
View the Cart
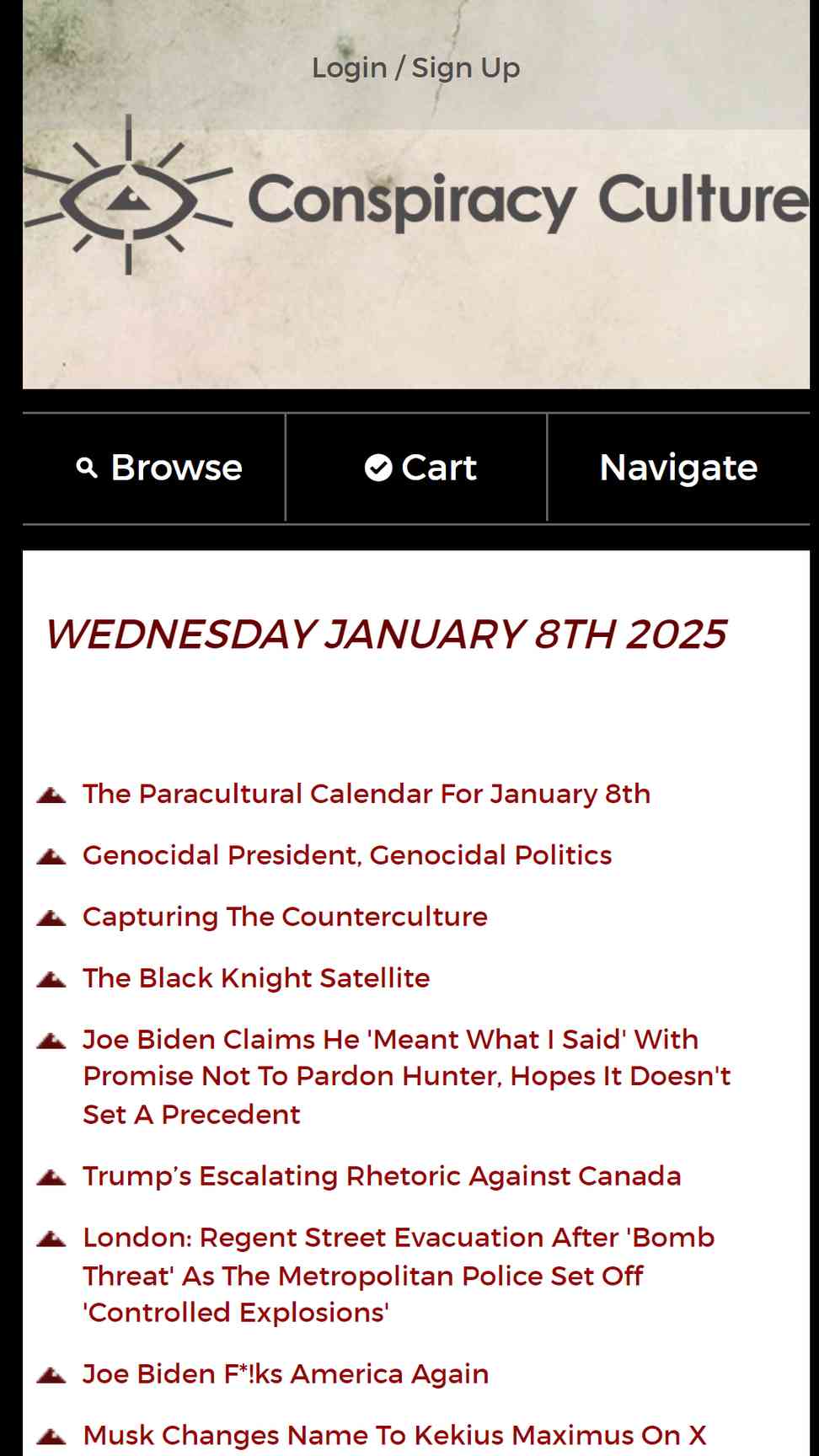pyautogui.click(x=417, y=468)
